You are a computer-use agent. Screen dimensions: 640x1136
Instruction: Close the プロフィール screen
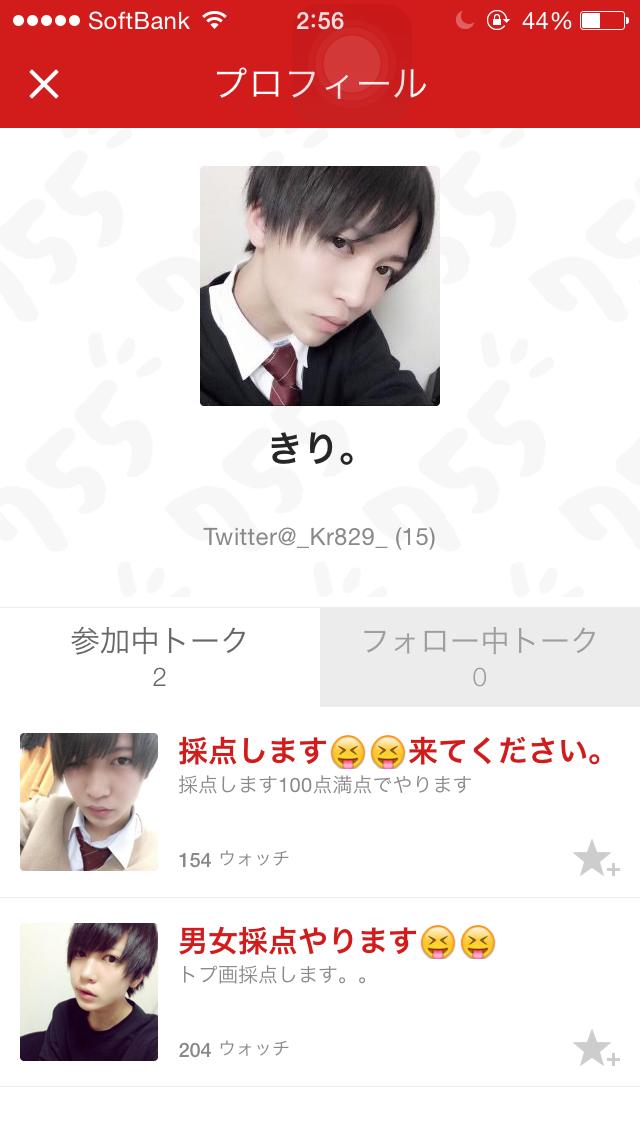44,84
